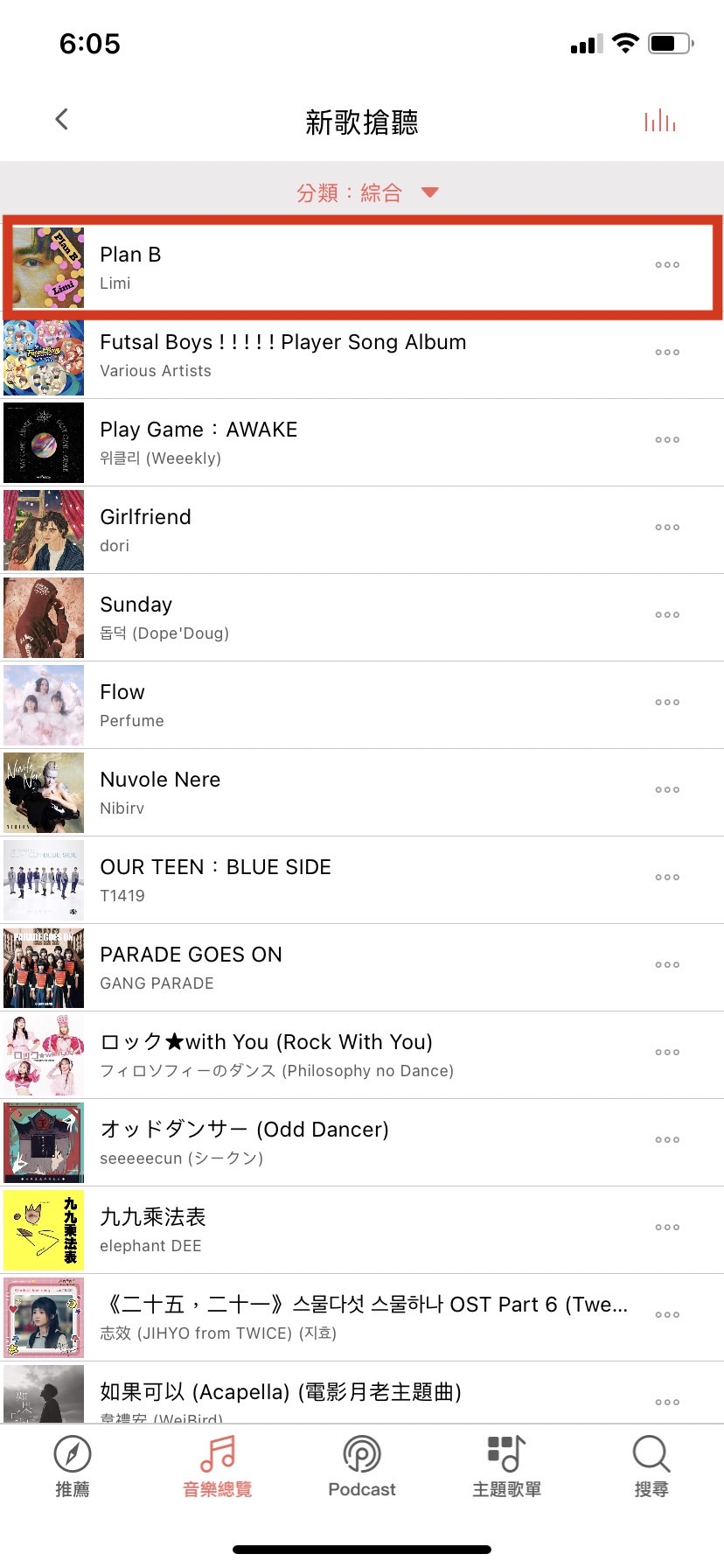The width and height of the screenshot is (724, 1568).
Task: Expand the 分類：綜合 category dropdown
Action: coord(365,192)
